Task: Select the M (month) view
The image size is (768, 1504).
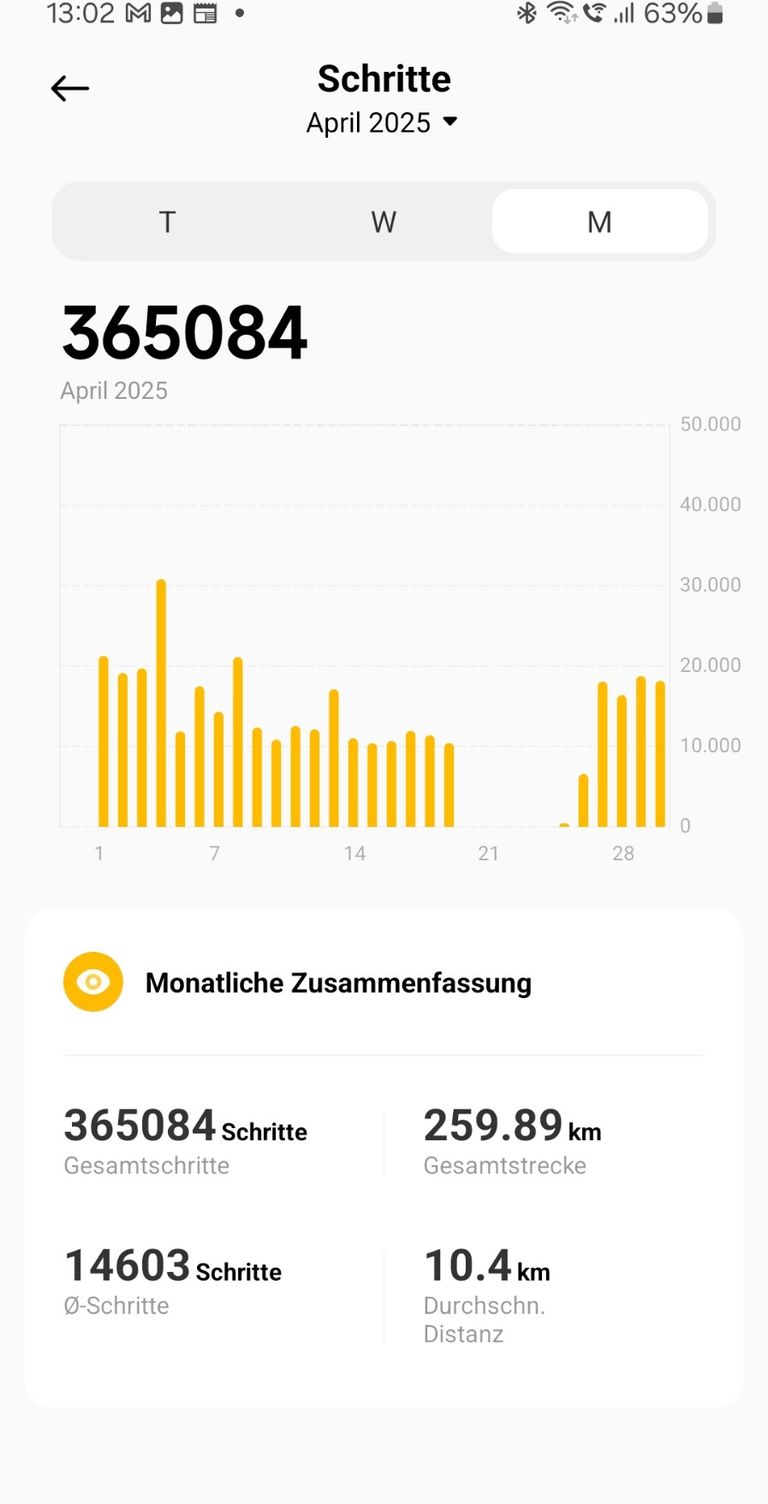Action: (x=599, y=222)
